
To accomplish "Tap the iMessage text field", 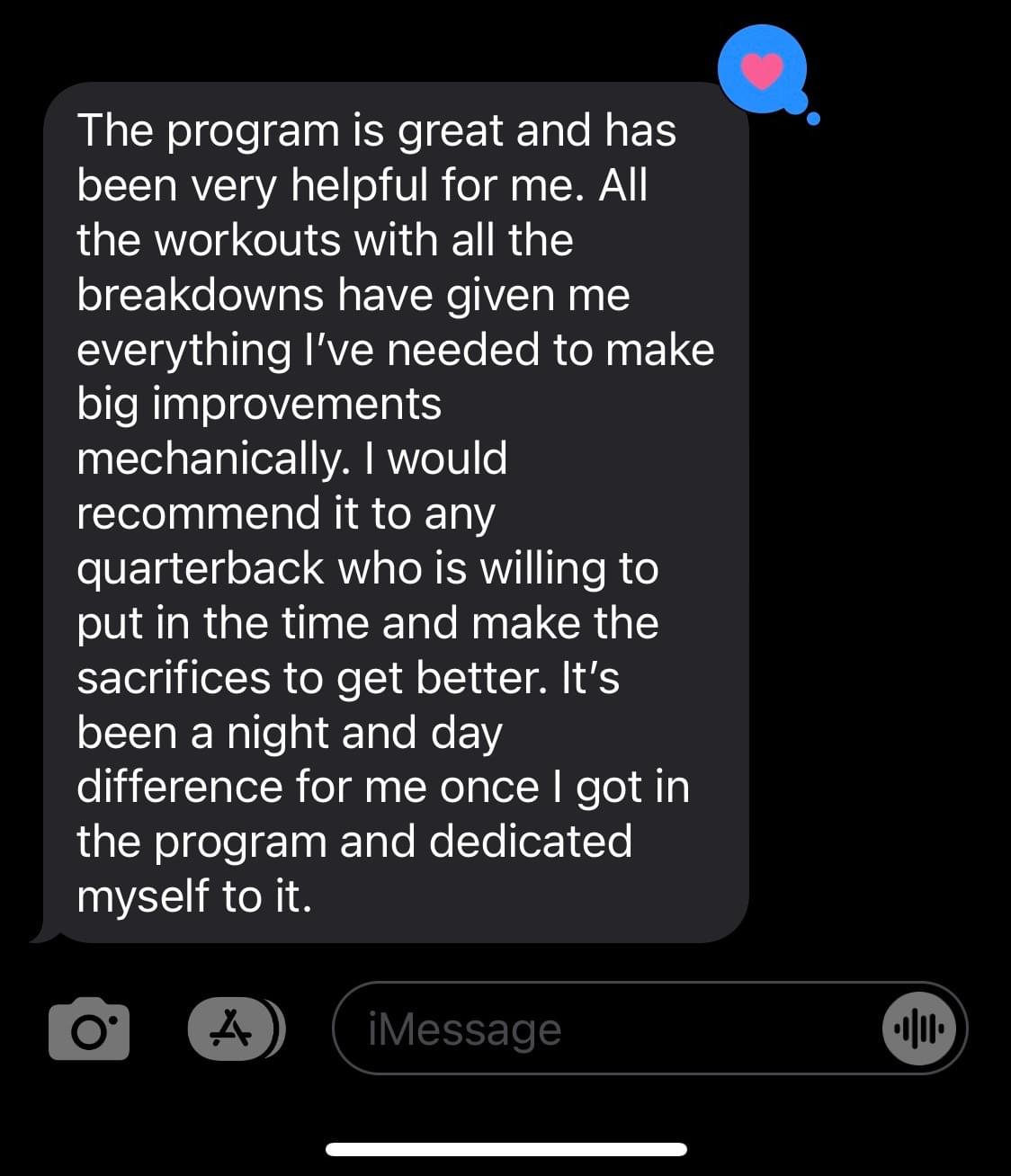I will pyautogui.click(x=612, y=1029).
